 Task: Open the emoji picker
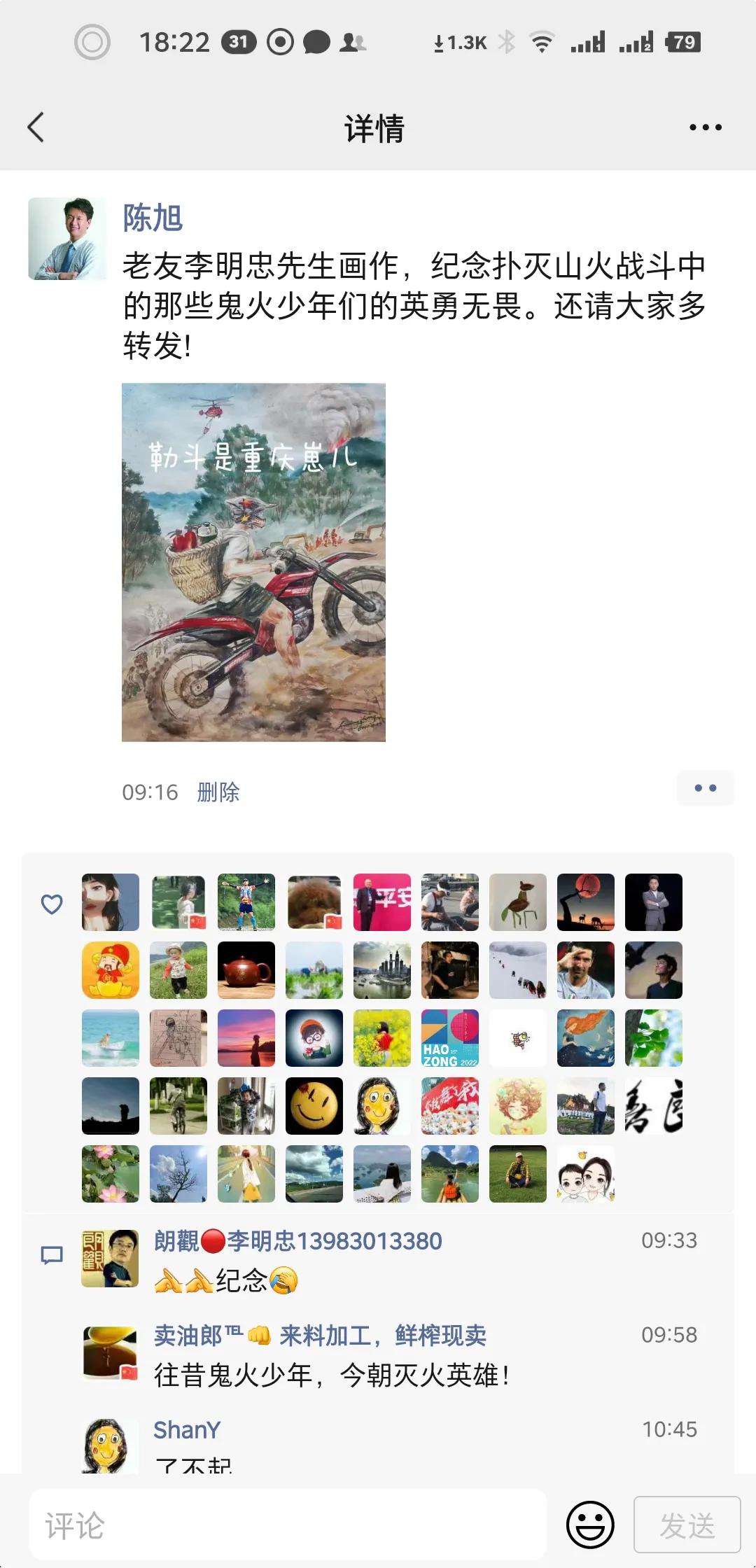click(x=590, y=1525)
